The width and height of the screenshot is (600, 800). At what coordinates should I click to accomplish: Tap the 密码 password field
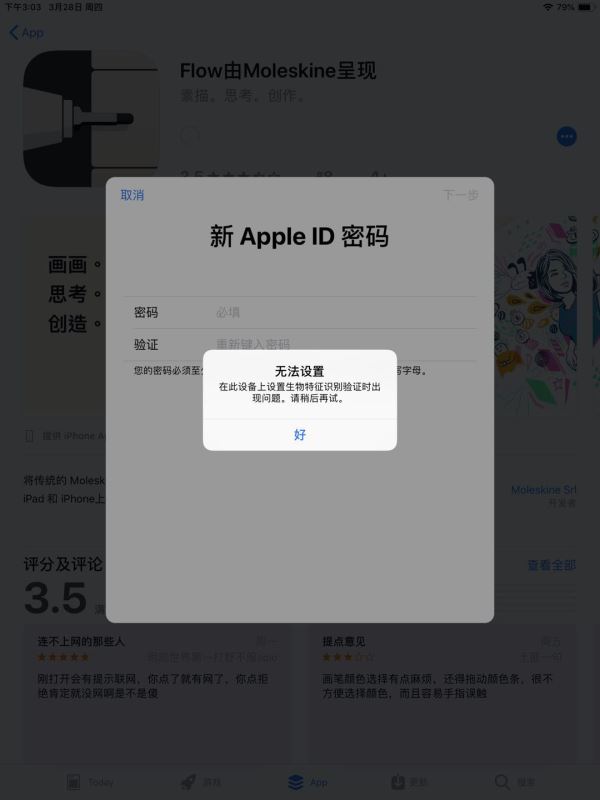click(340, 312)
